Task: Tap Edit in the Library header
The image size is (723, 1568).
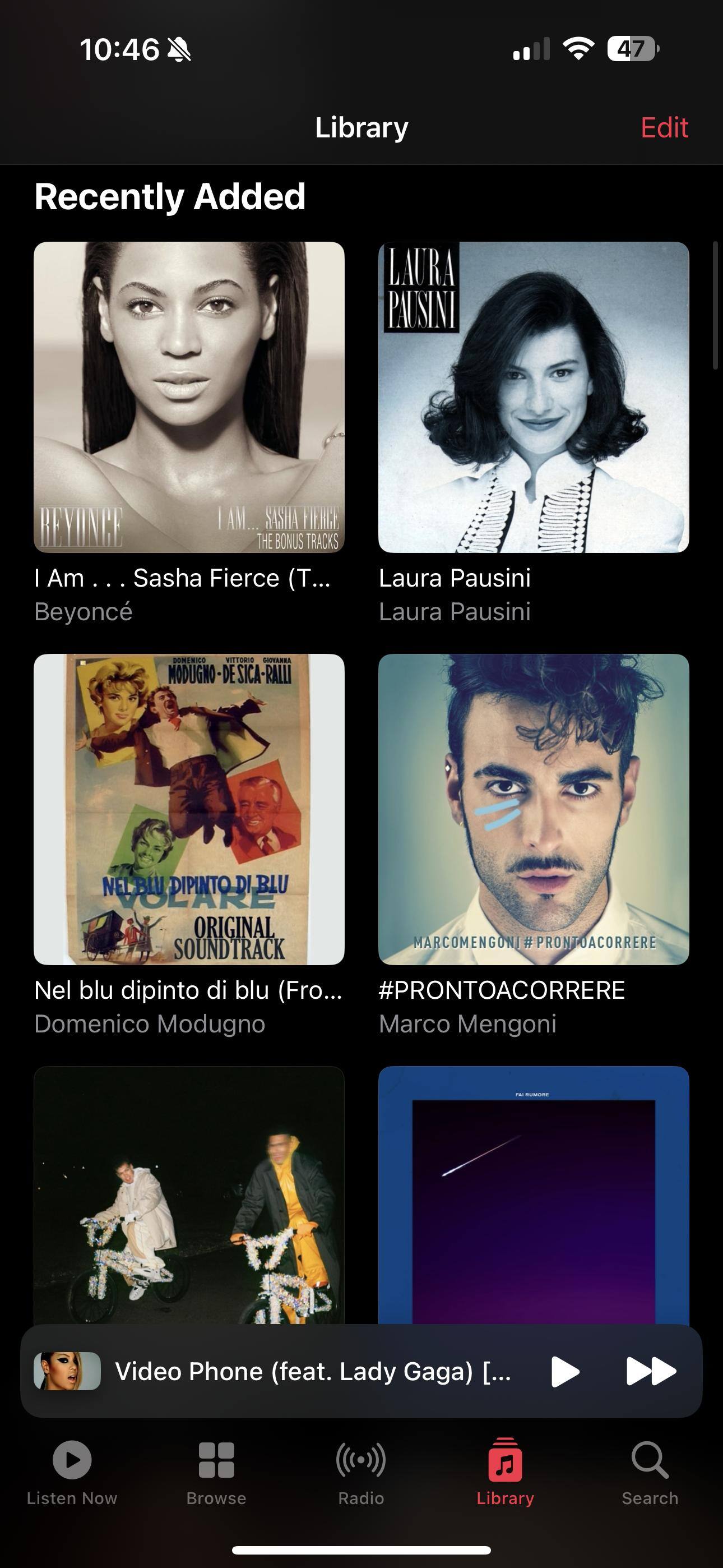Action: (664, 128)
